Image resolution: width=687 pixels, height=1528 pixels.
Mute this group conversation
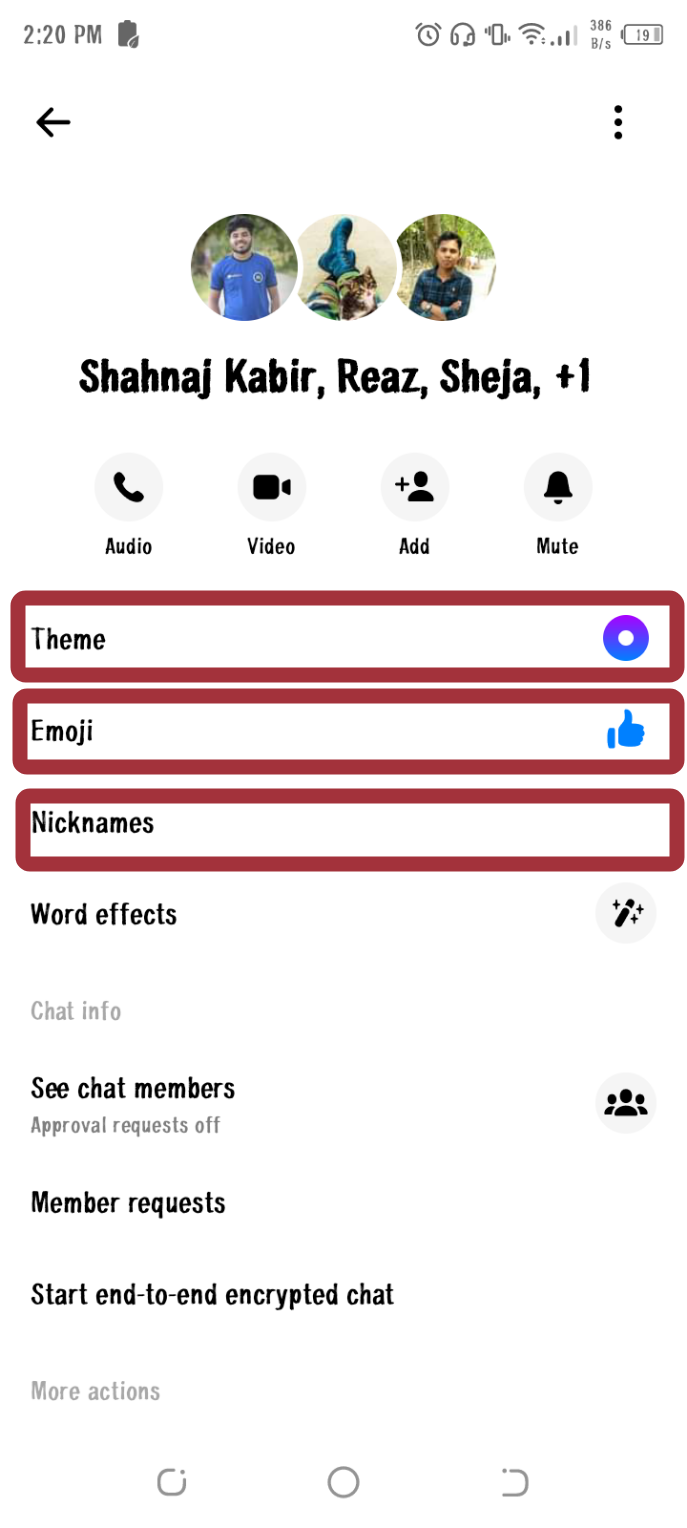point(557,488)
